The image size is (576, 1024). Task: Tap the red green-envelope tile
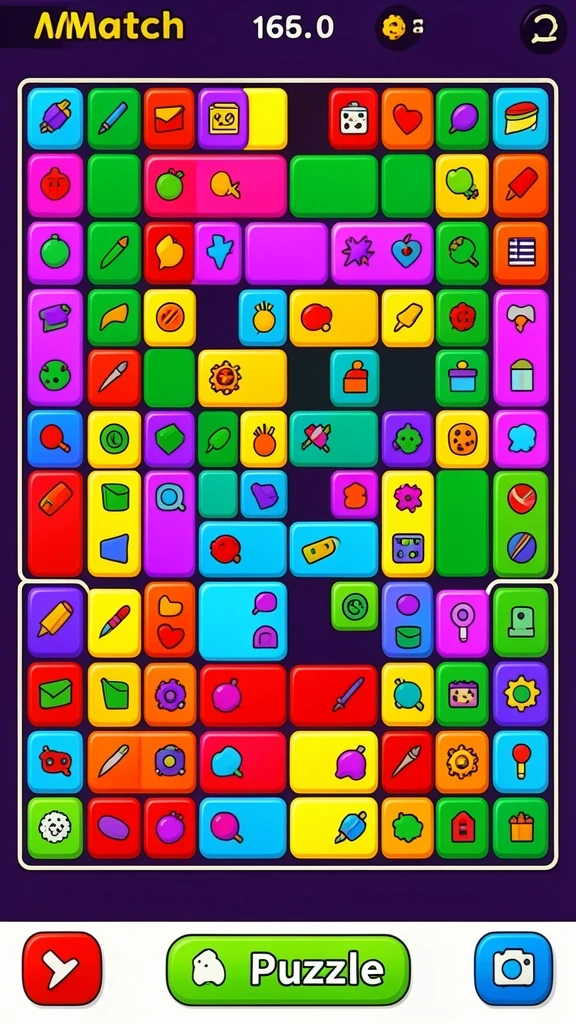tap(55, 694)
